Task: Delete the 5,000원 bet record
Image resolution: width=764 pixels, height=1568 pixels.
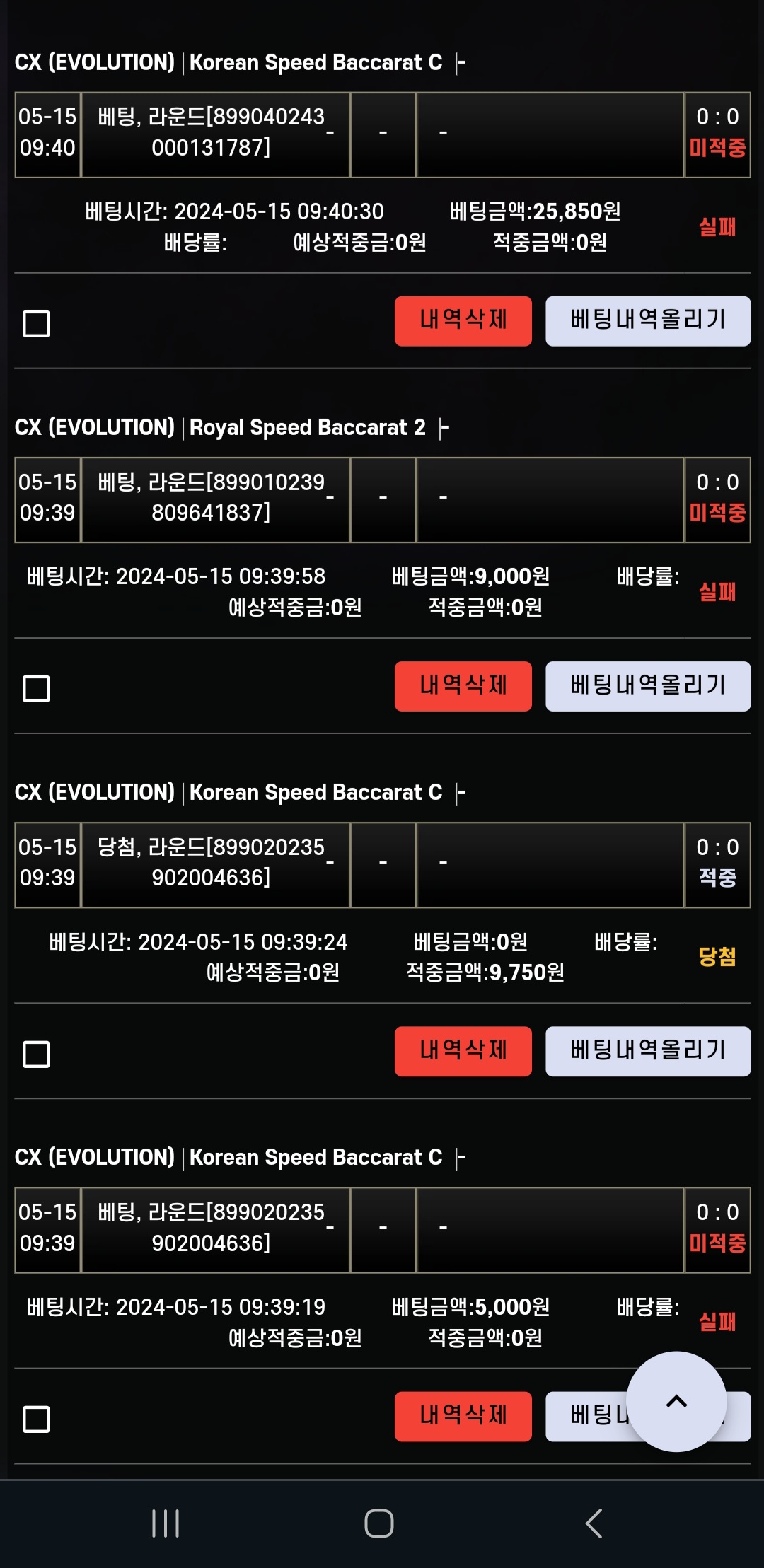Action: 463,1416
